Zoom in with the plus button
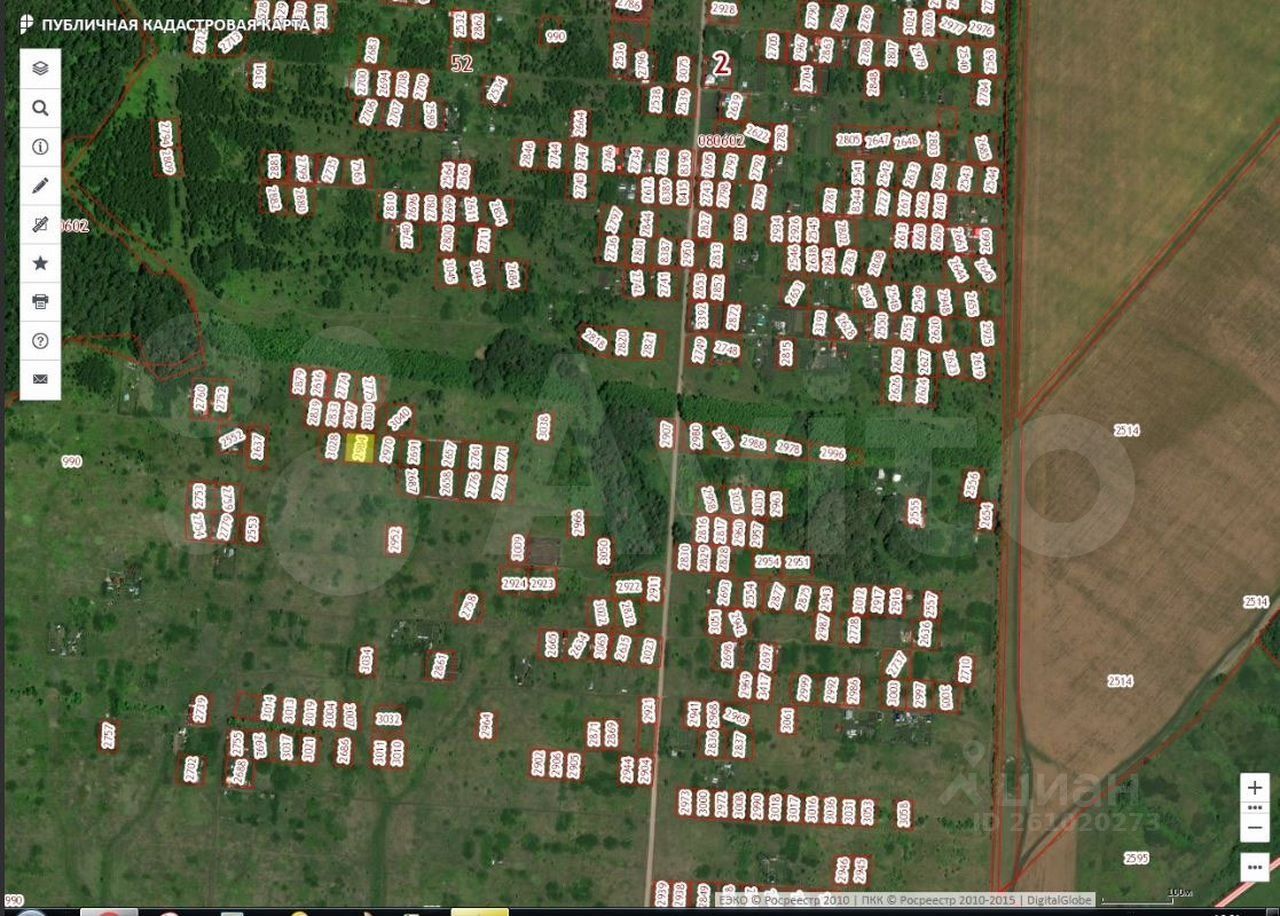1280x916 pixels. pyautogui.click(x=1255, y=788)
